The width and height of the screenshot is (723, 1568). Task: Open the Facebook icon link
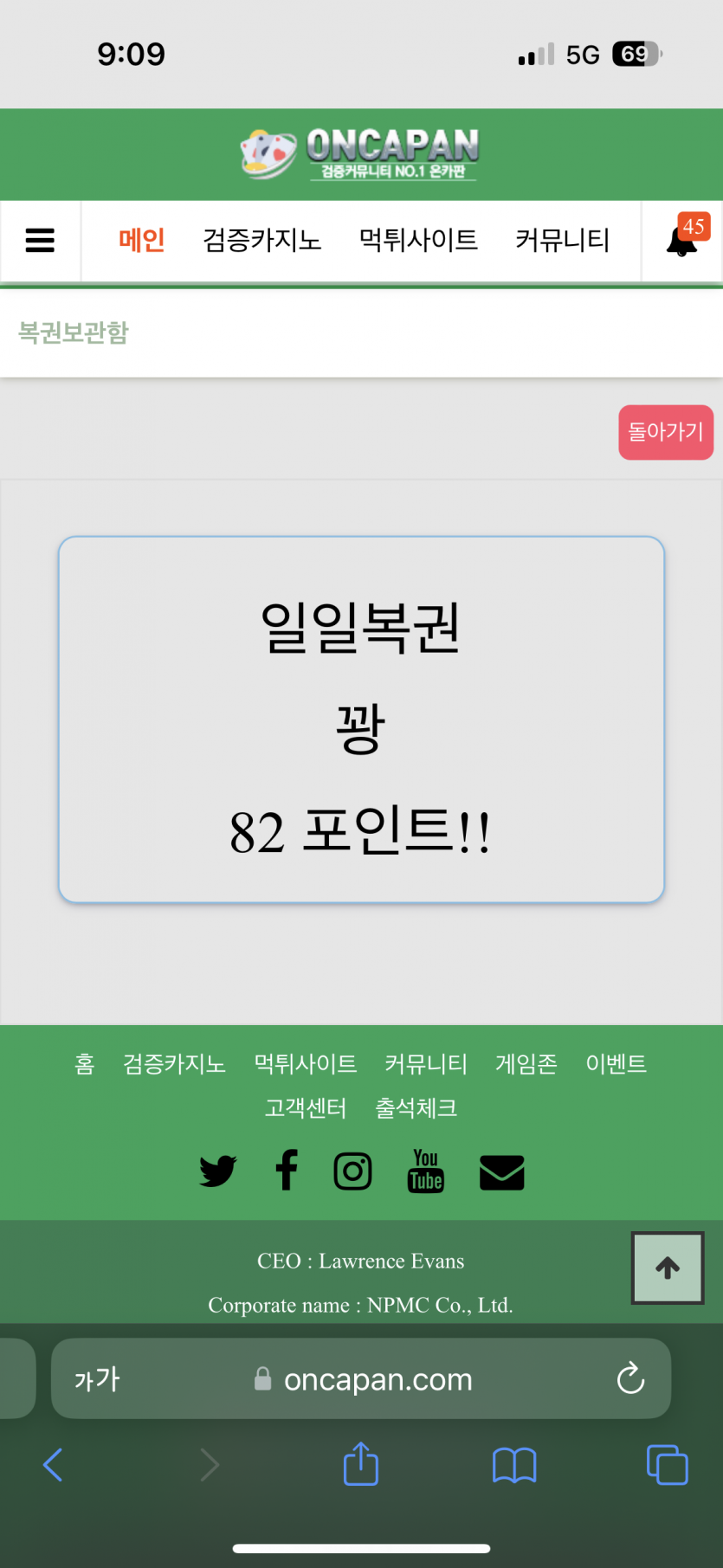[x=287, y=1171]
